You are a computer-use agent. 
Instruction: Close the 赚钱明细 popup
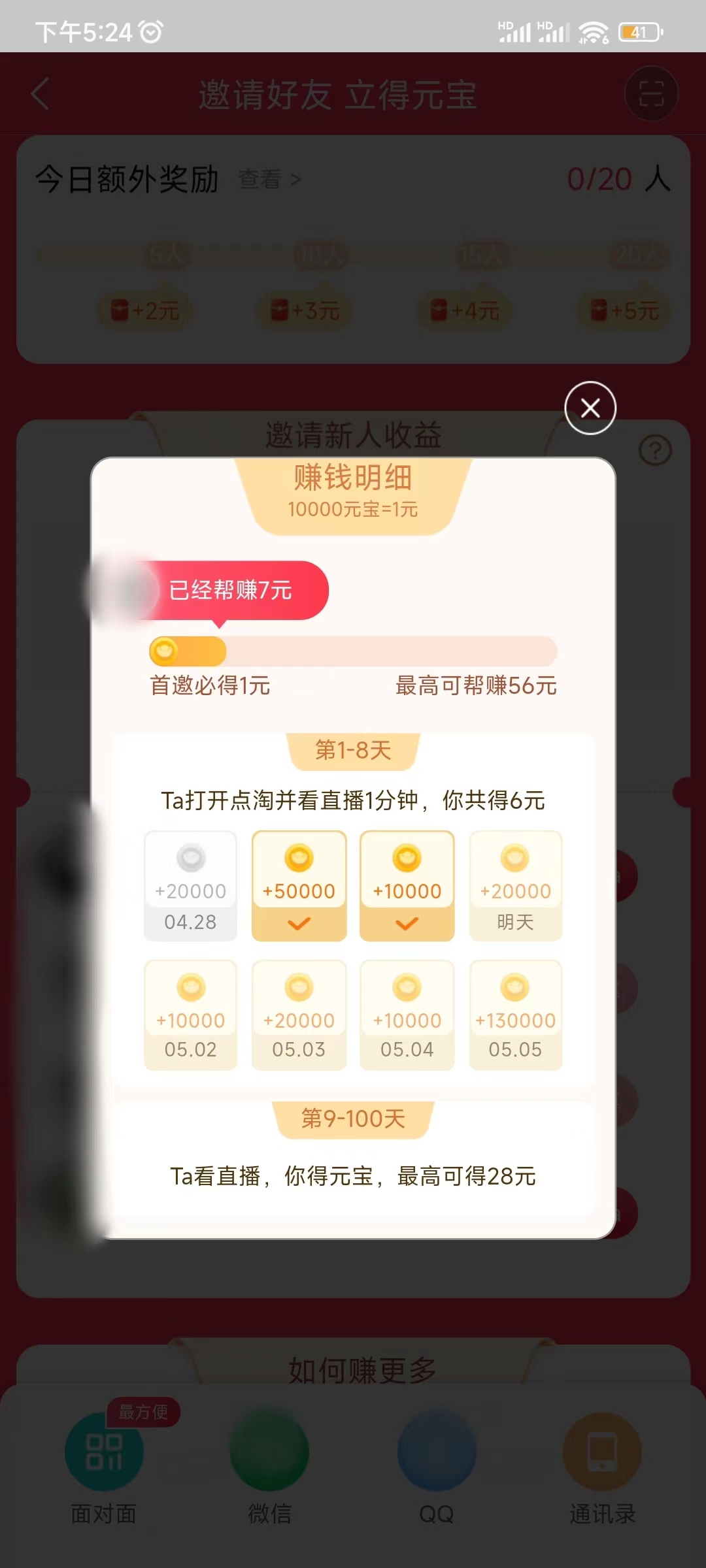click(x=589, y=408)
